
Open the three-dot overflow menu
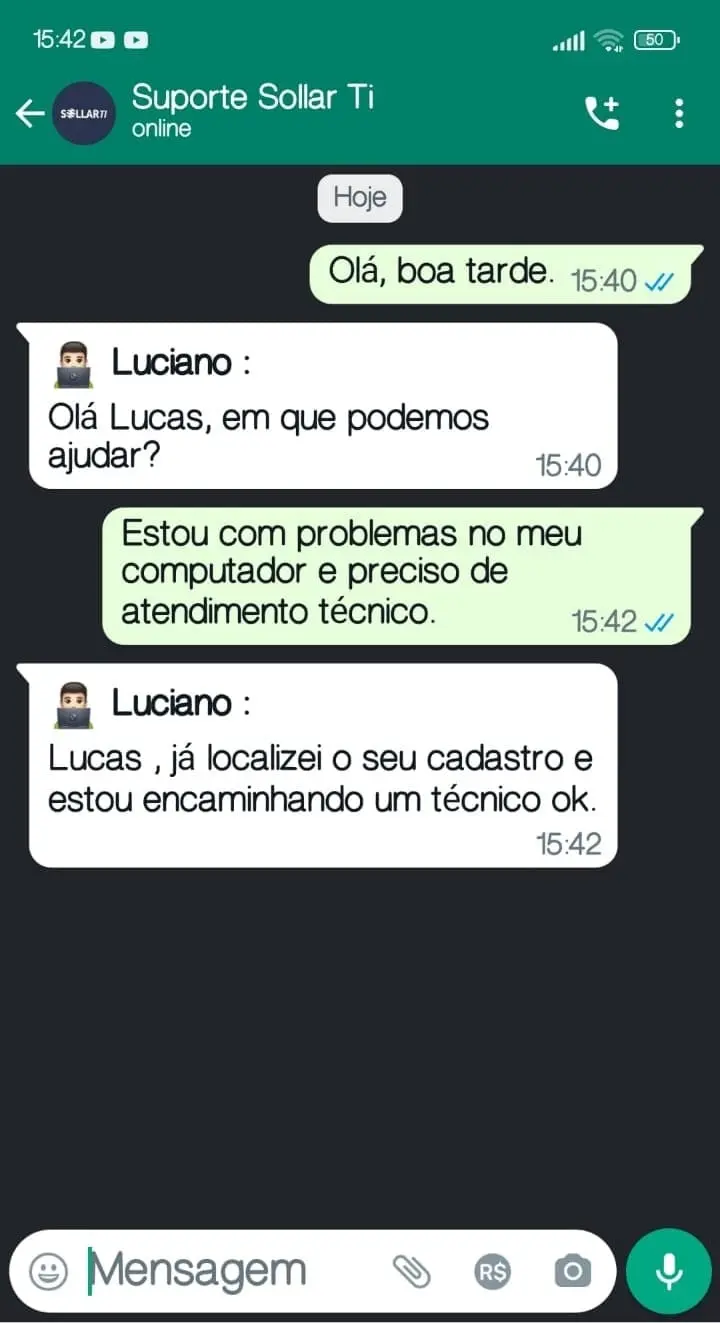coord(679,113)
